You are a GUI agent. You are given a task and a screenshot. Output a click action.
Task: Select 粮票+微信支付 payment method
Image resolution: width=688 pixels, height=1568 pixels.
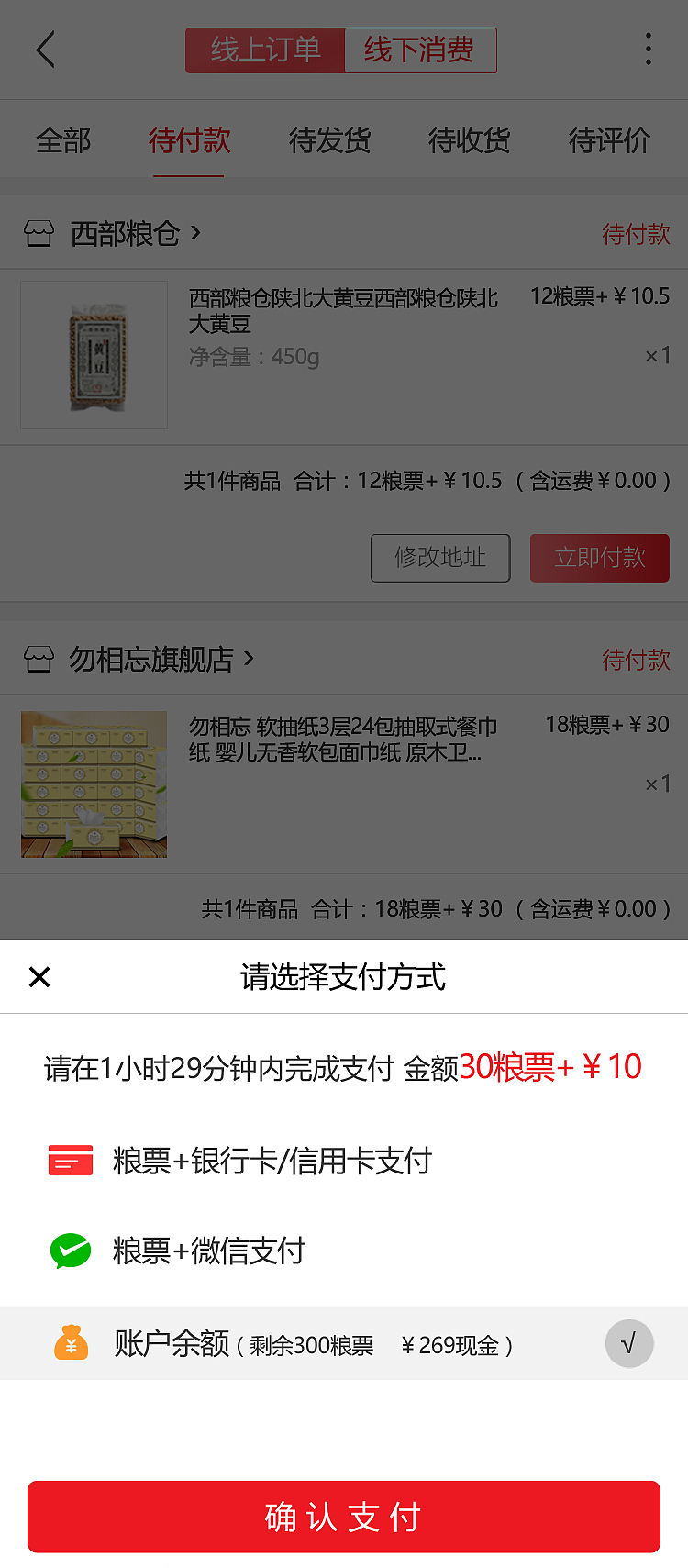click(x=211, y=1251)
